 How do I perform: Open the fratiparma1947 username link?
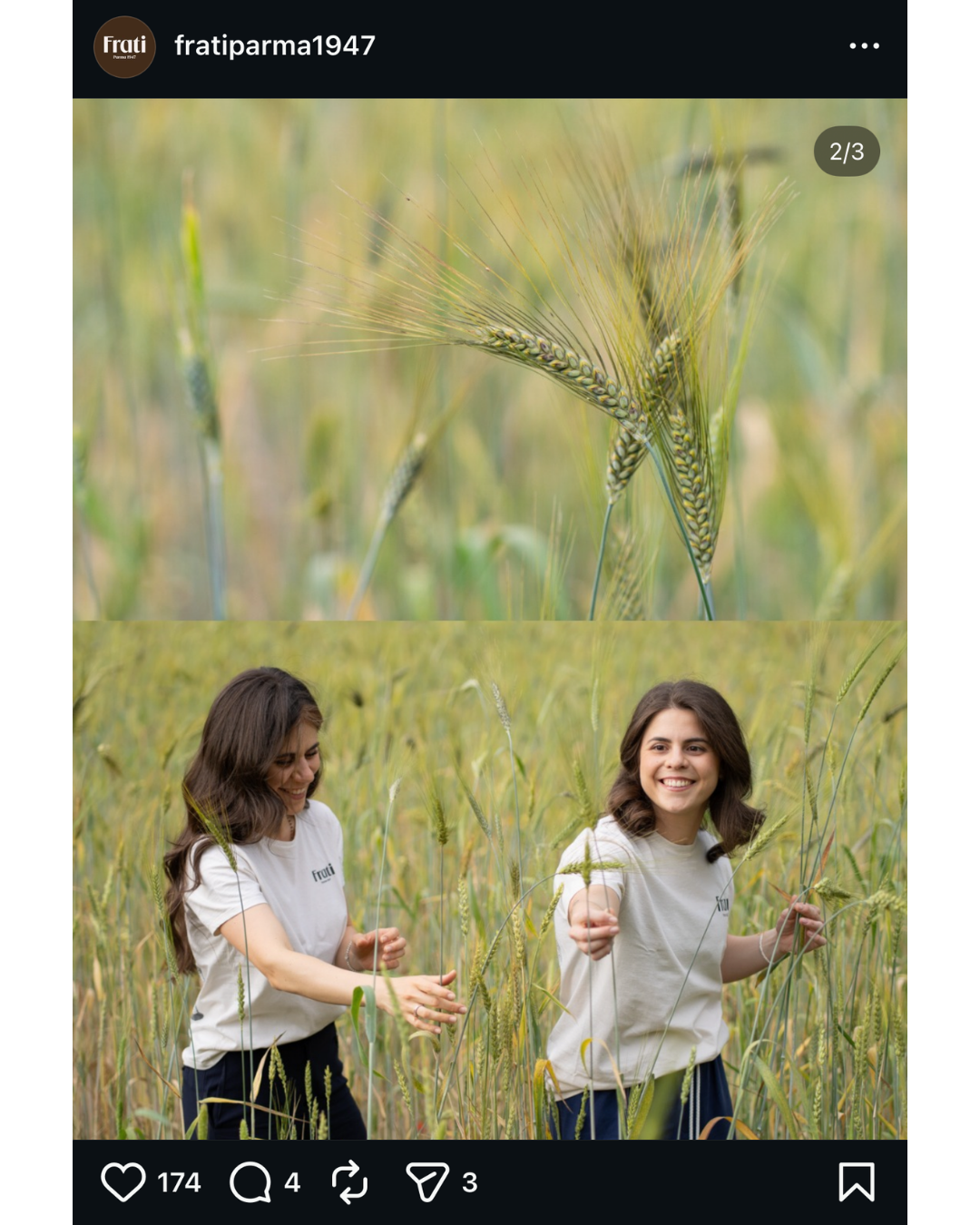coord(274,45)
